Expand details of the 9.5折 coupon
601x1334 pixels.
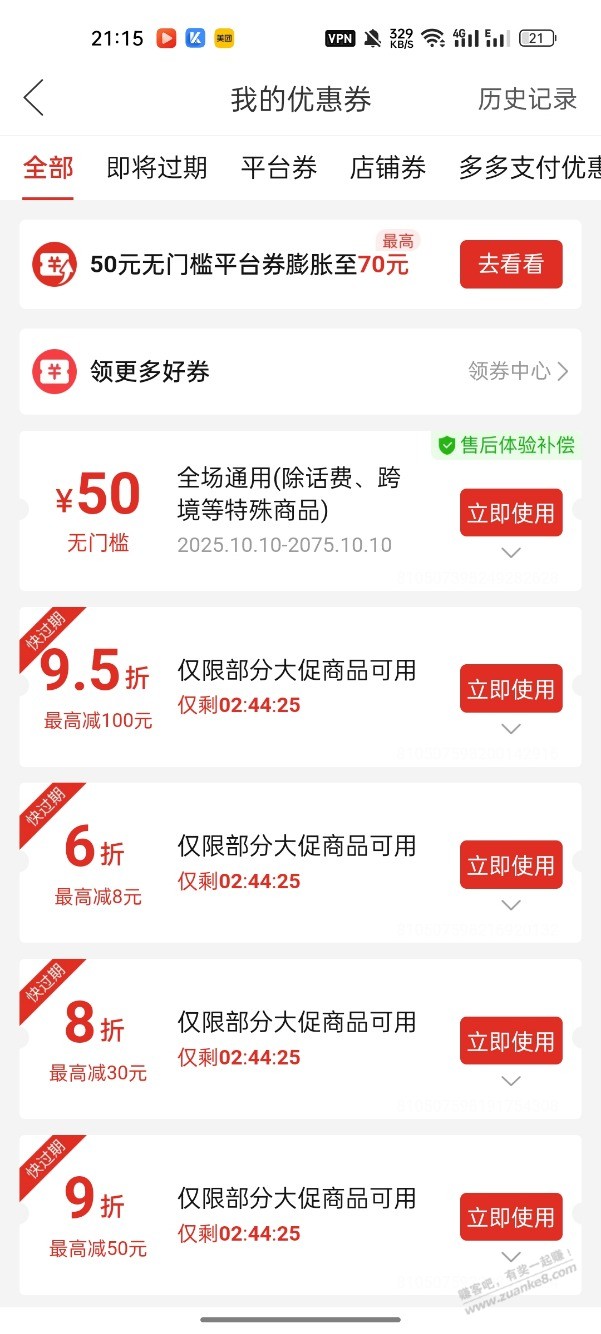coord(511,729)
